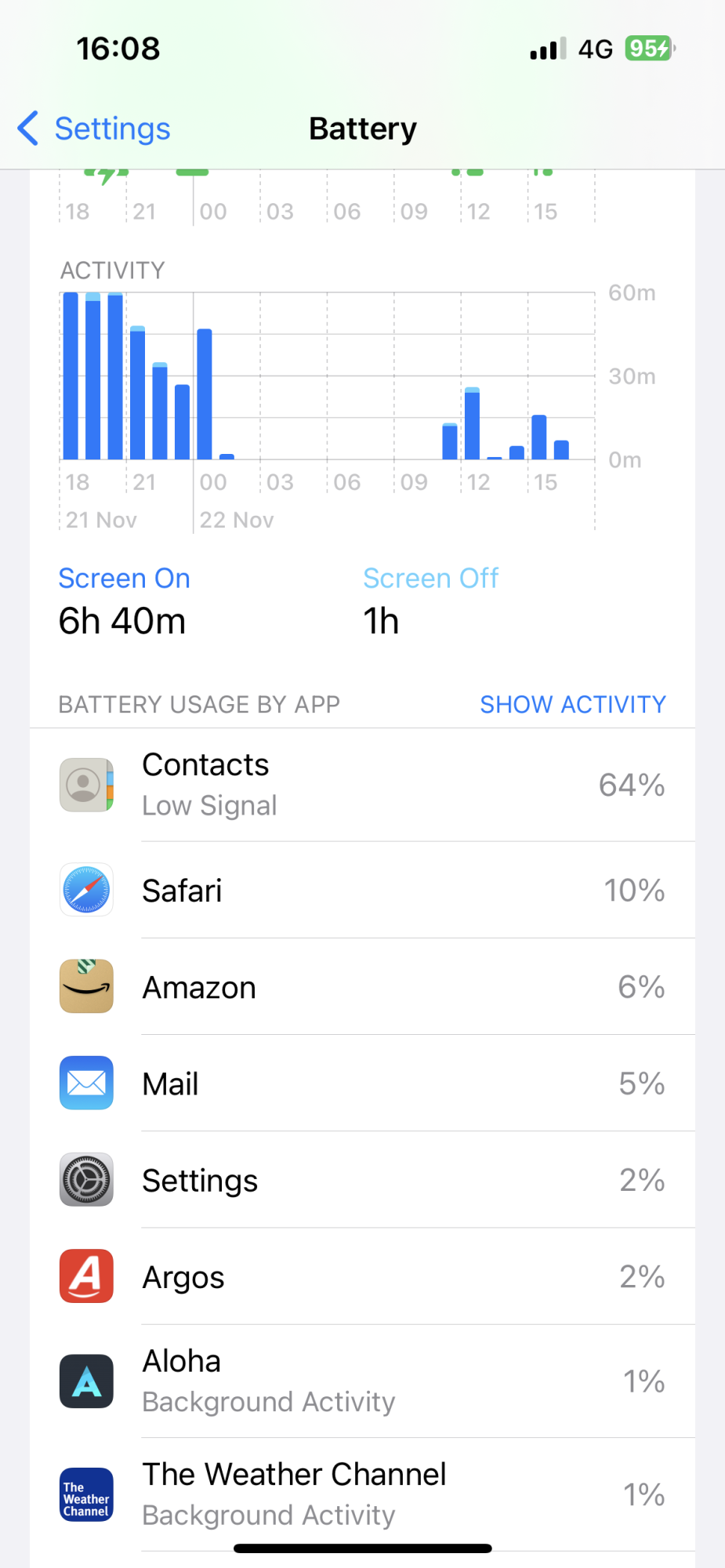This screenshot has height=1568, width=725.
Task: Choose the Argos usage row
Action: pyautogui.click(x=362, y=1276)
